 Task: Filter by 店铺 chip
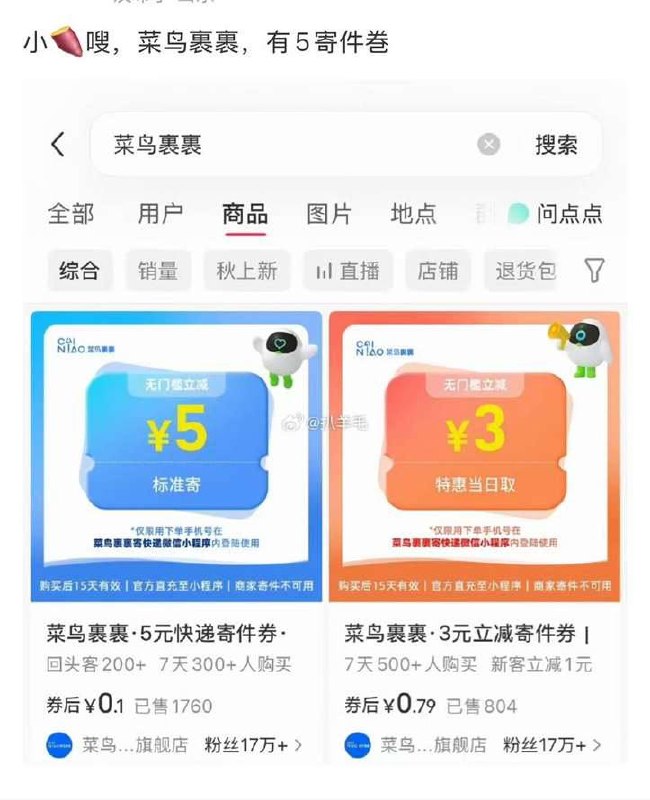click(x=438, y=270)
